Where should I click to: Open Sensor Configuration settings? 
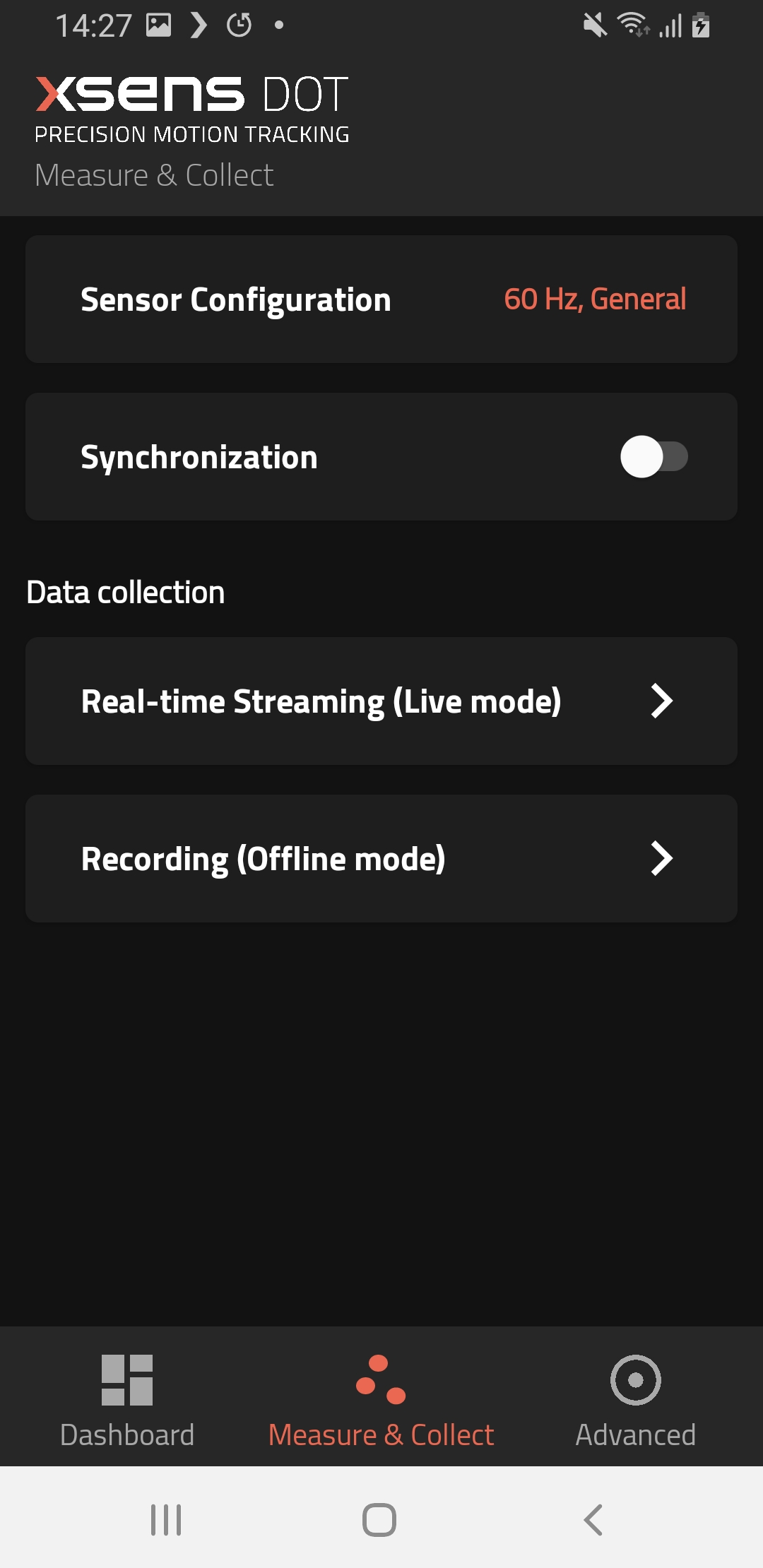tap(236, 299)
